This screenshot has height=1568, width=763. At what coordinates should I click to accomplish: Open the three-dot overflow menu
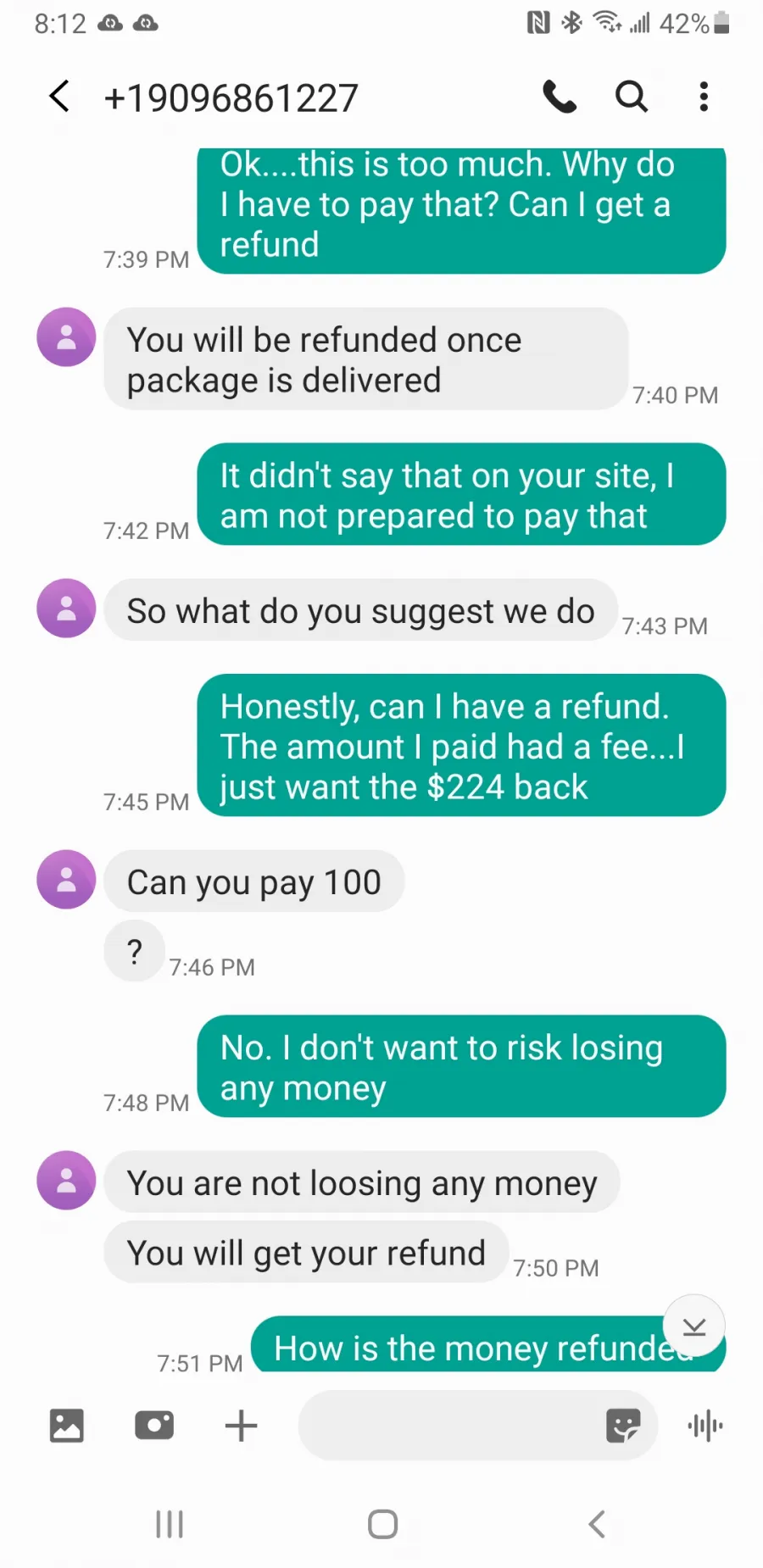704,97
